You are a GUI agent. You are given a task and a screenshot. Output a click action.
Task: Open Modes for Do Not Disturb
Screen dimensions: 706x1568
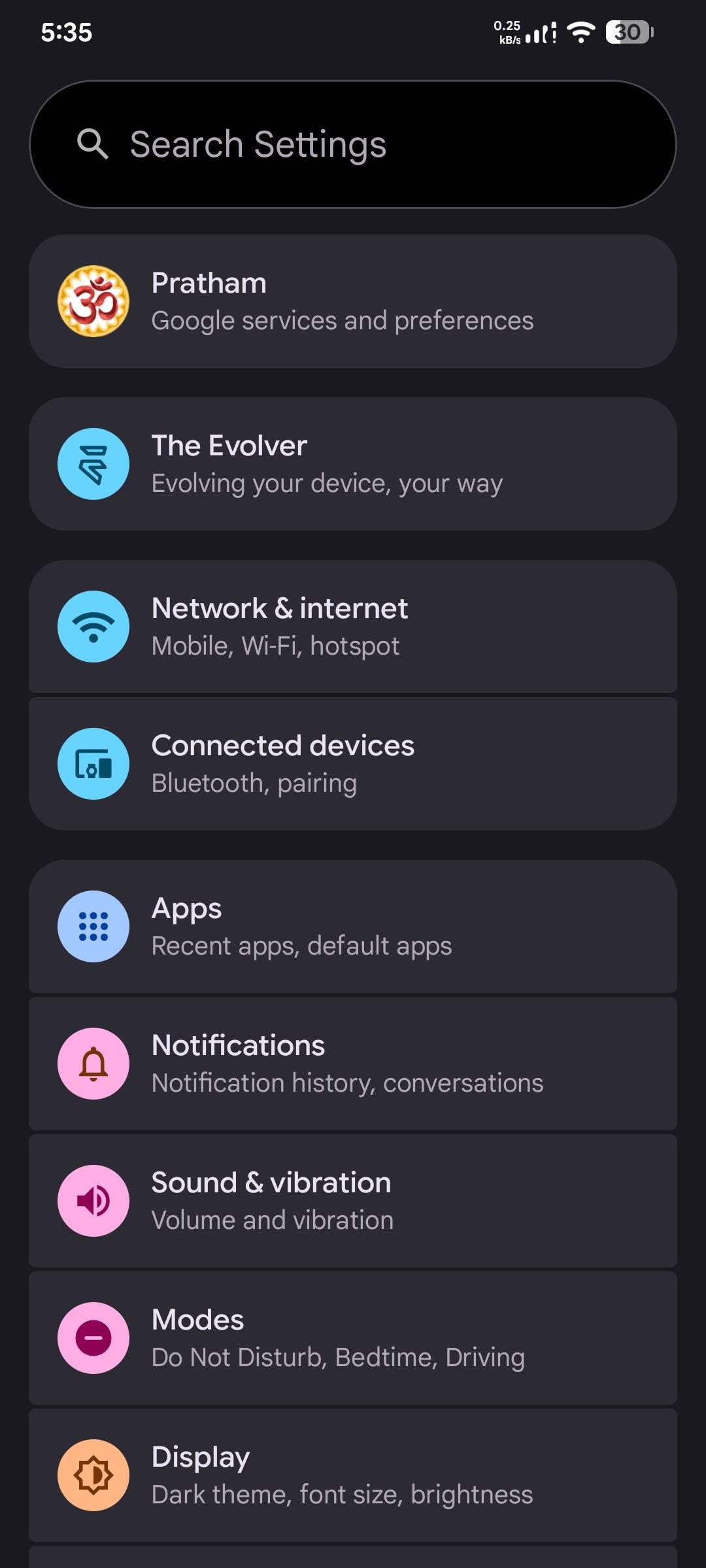tap(353, 1338)
